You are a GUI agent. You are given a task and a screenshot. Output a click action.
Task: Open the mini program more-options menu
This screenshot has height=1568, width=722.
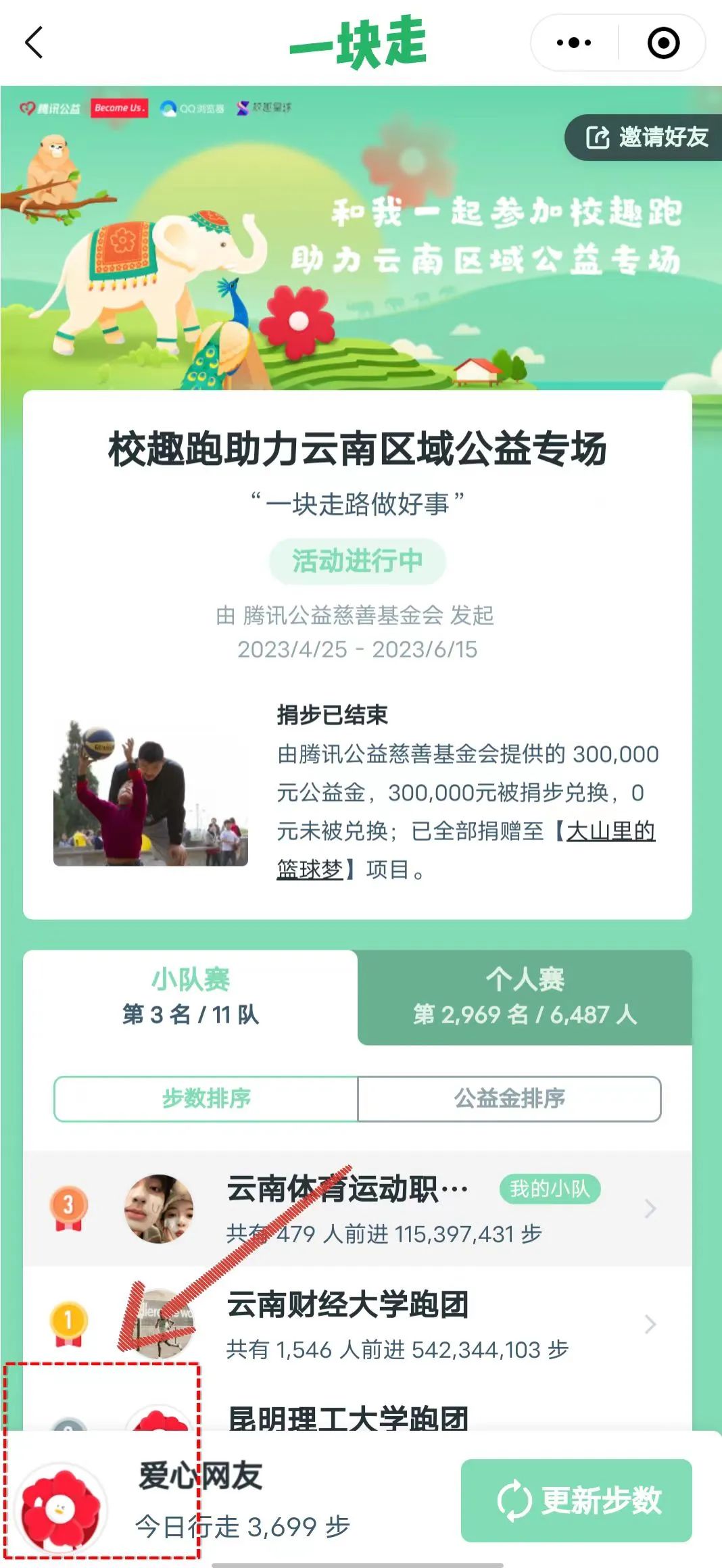click(574, 43)
